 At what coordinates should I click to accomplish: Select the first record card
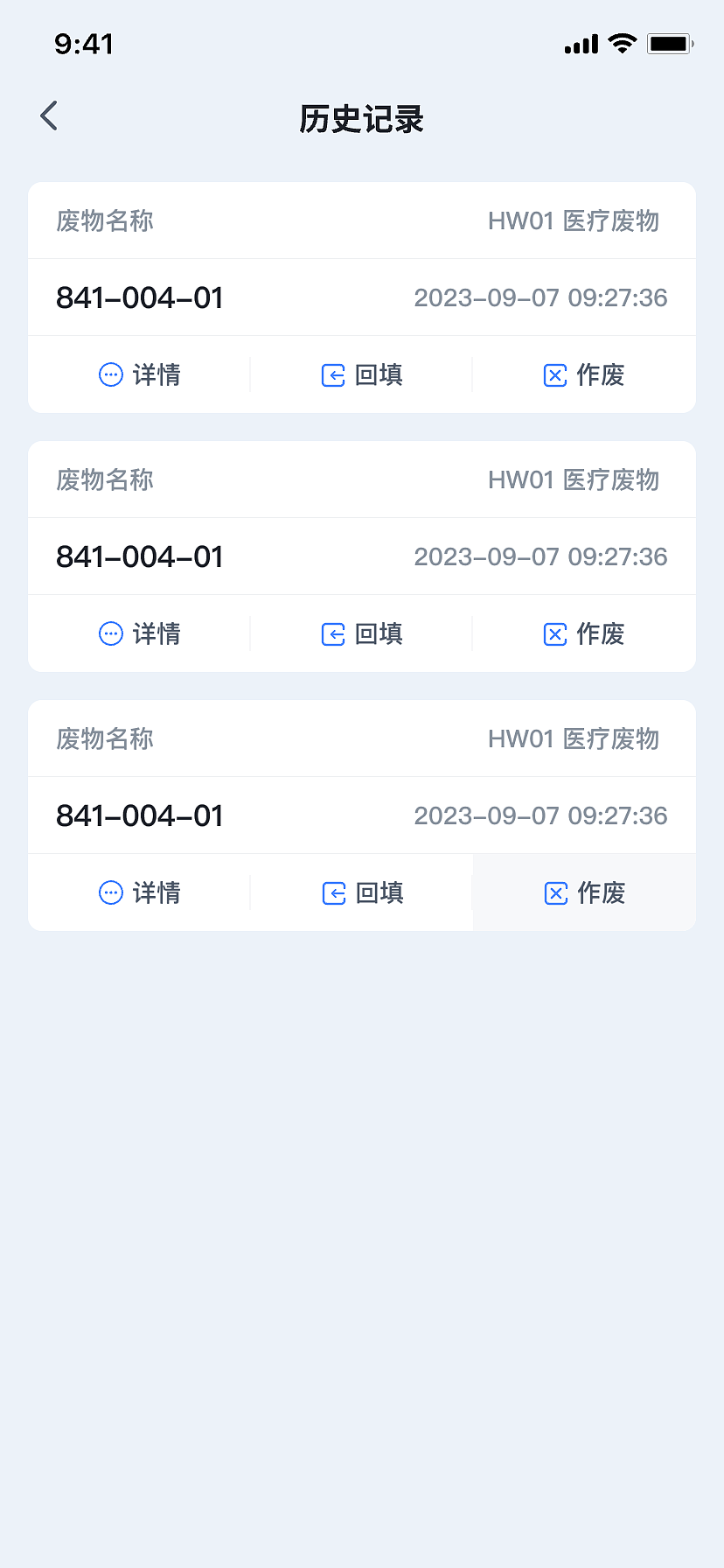362,297
